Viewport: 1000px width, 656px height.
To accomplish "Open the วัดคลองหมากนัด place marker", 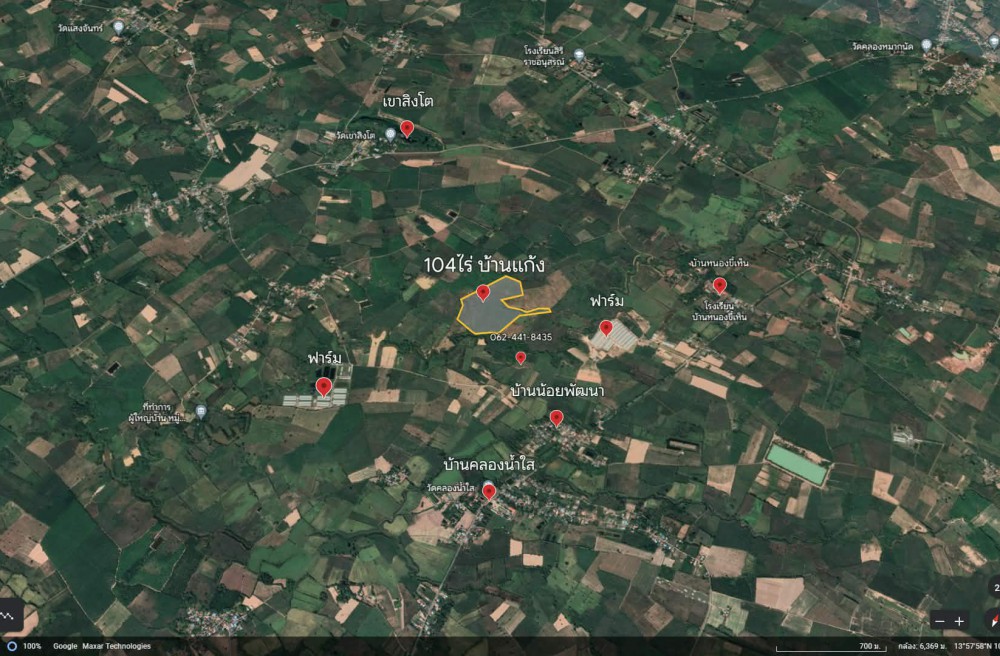I will click(926, 45).
